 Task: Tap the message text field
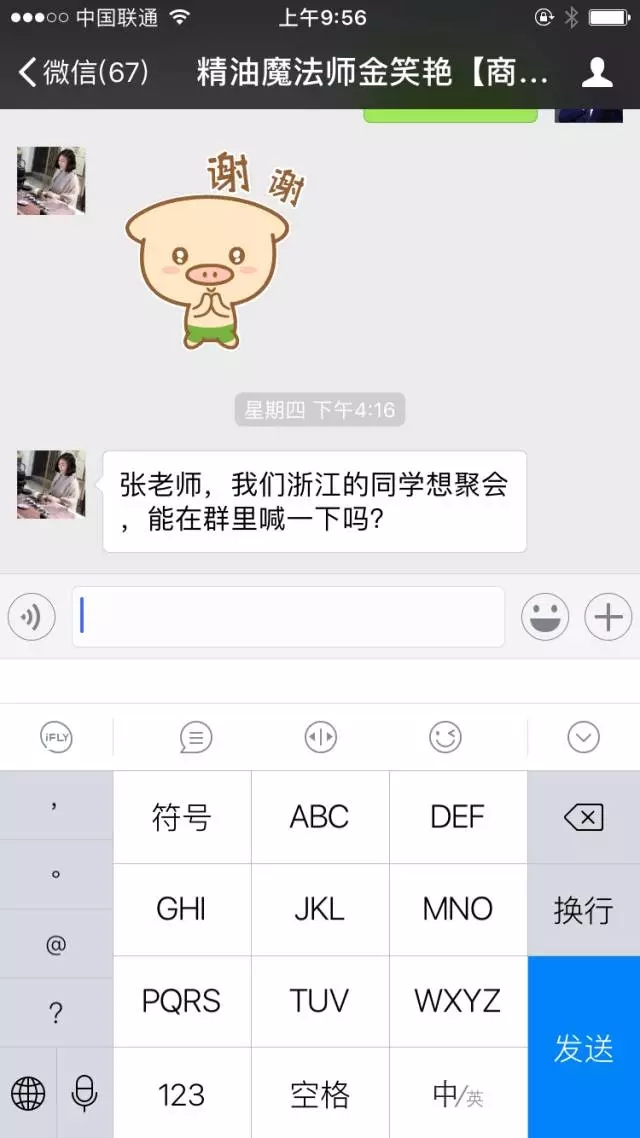pos(288,617)
